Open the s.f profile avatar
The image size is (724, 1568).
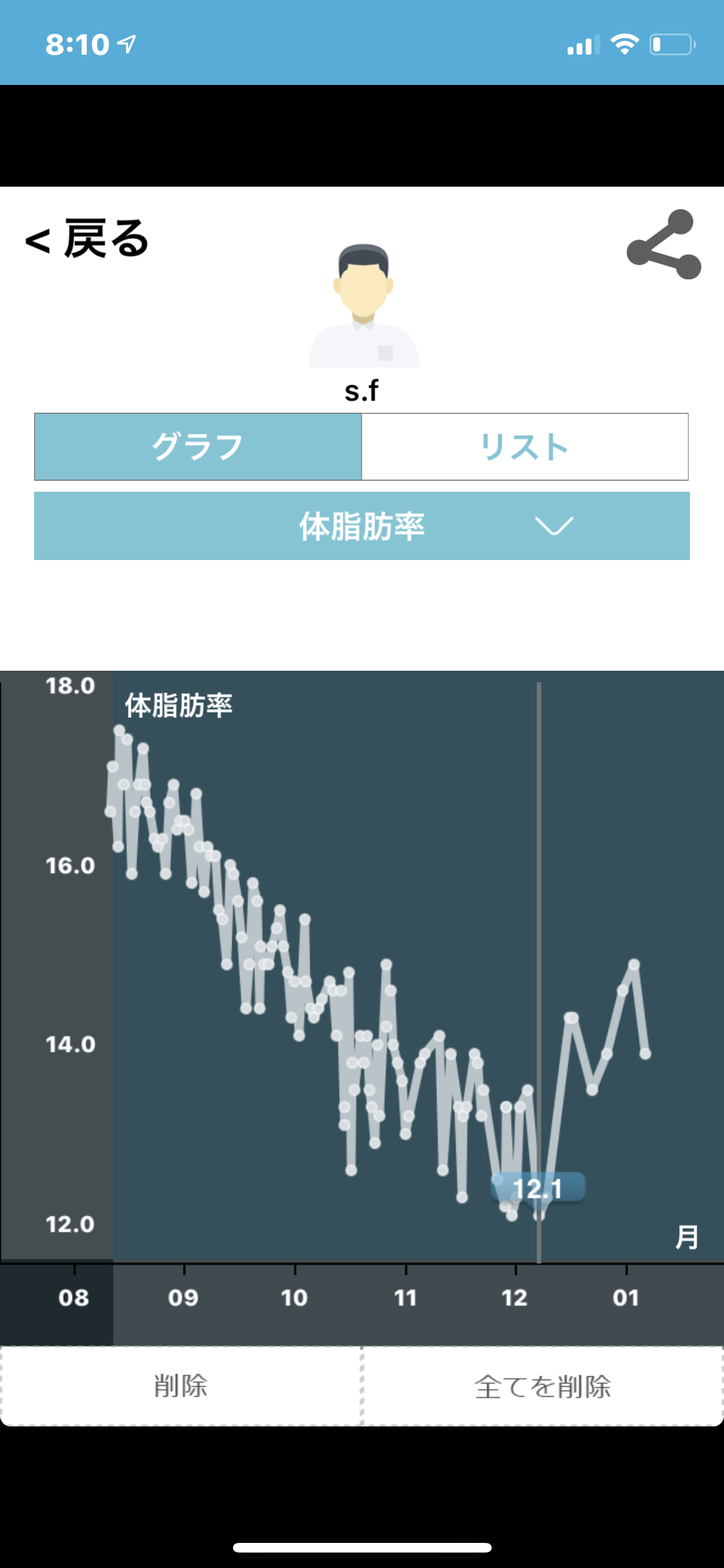click(x=364, y=306)
